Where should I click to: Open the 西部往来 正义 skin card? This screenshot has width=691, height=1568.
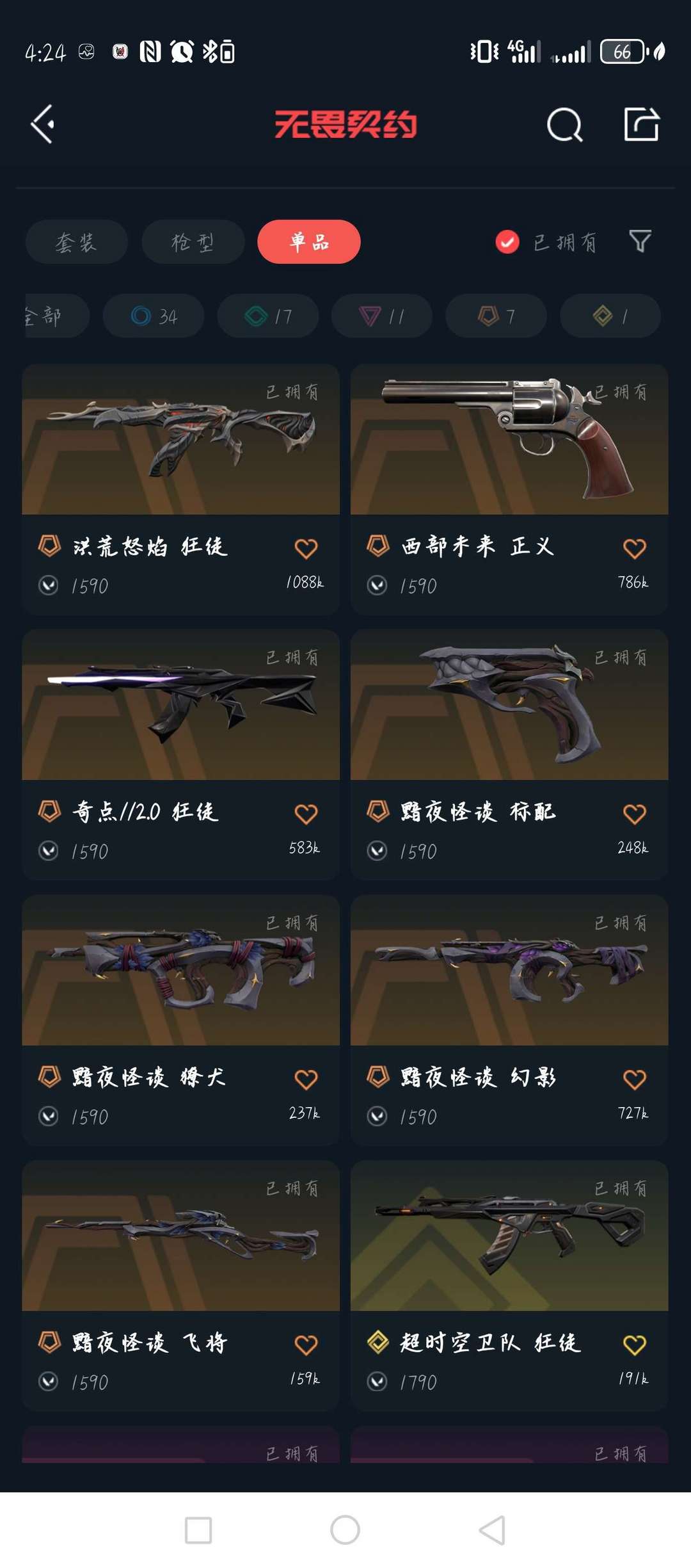(509, 490)
